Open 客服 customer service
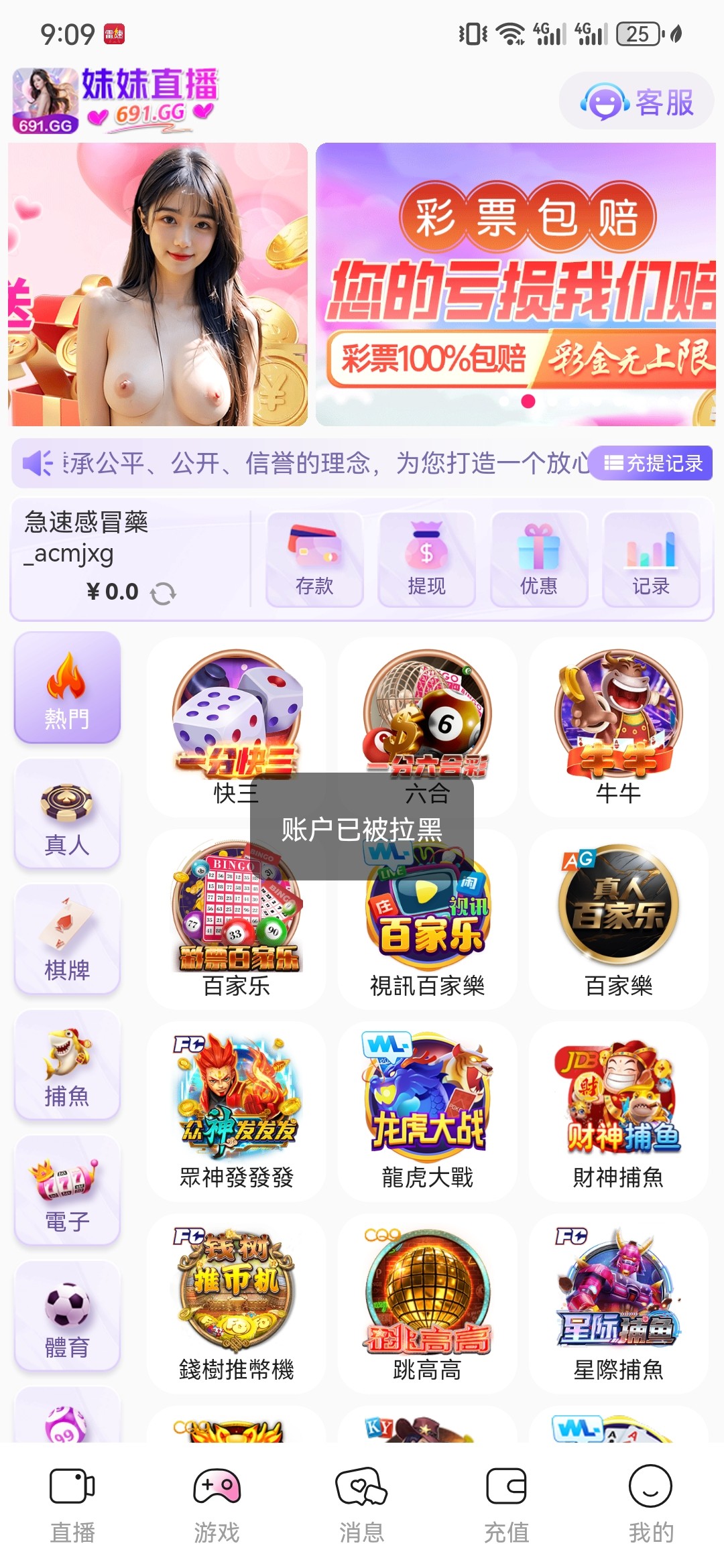The height and width of the screenshot is (1568, 724). coord(636,102)
